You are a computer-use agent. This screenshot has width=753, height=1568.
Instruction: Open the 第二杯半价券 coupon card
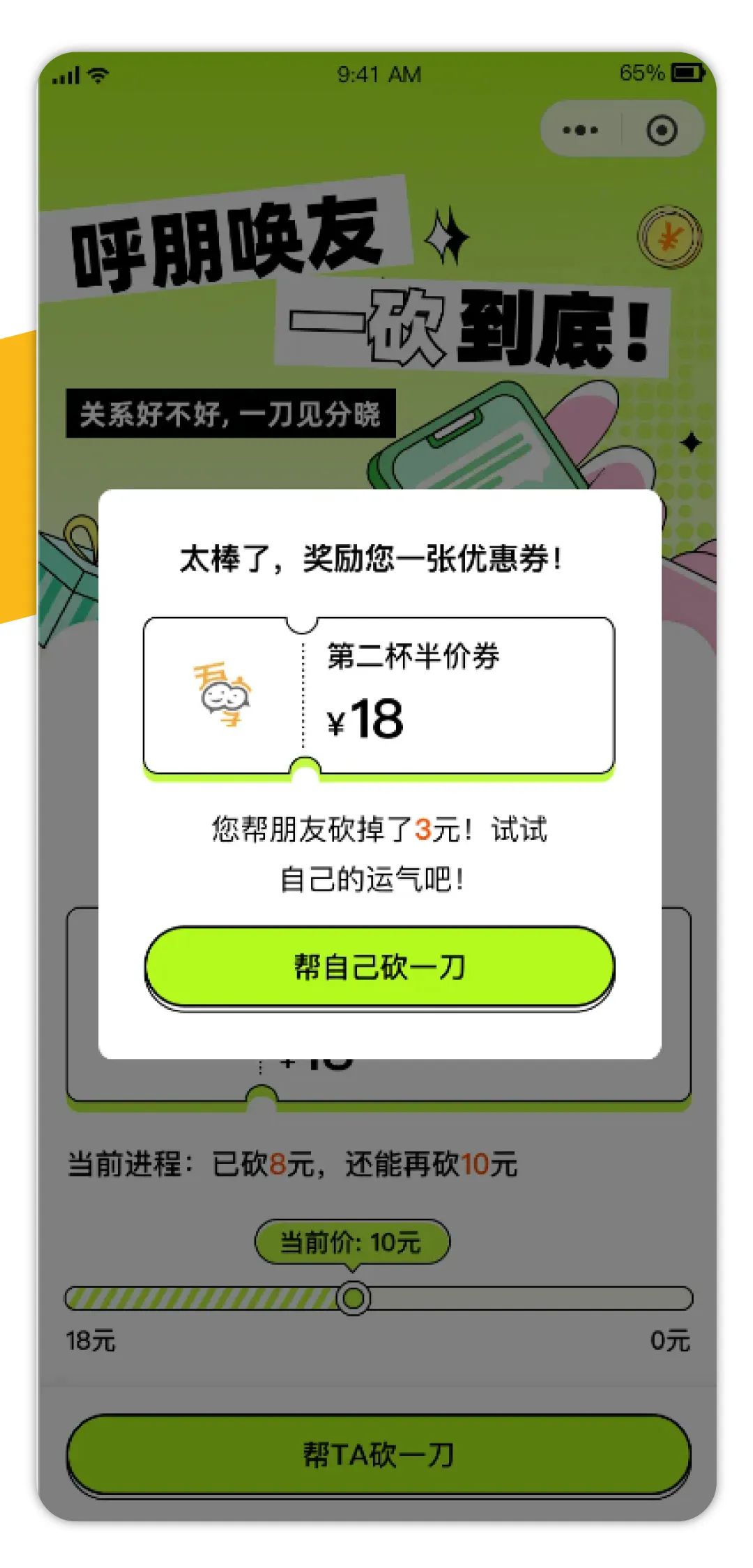point(379,695)
